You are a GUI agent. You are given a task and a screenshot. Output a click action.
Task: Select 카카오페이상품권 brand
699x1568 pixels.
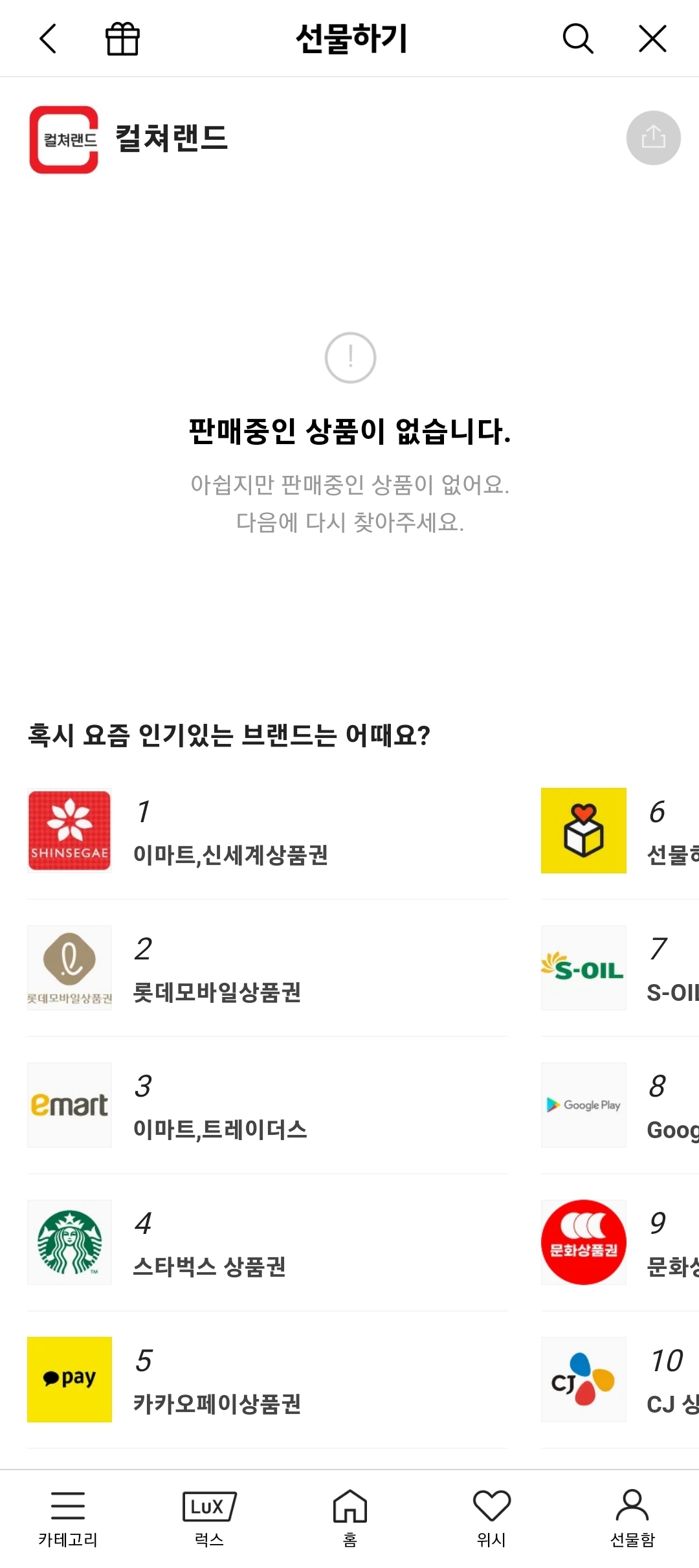267,1380
